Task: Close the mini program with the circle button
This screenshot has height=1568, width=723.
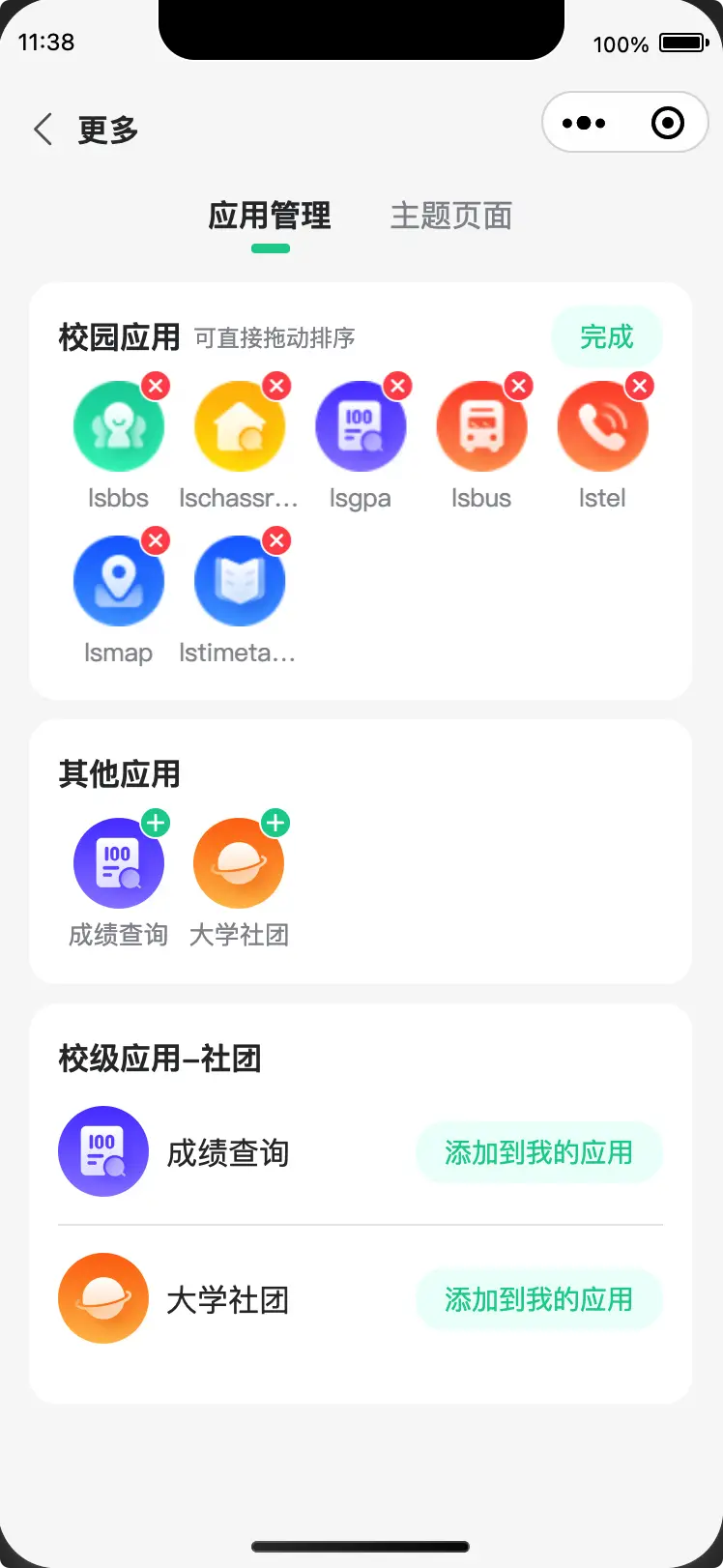Action: point(668,123)
